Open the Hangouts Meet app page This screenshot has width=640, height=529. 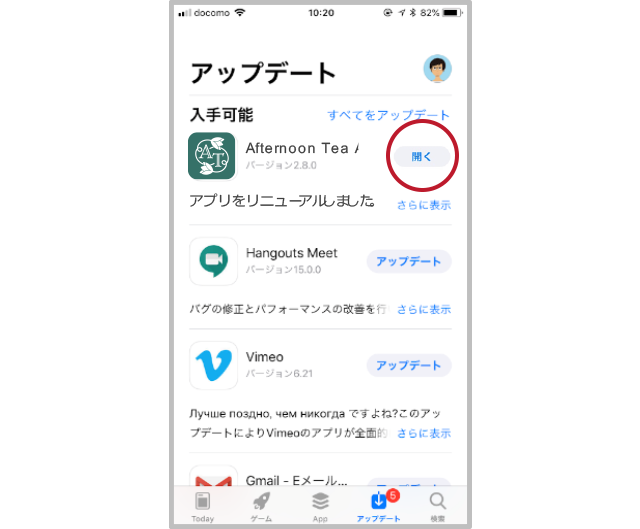213,261
